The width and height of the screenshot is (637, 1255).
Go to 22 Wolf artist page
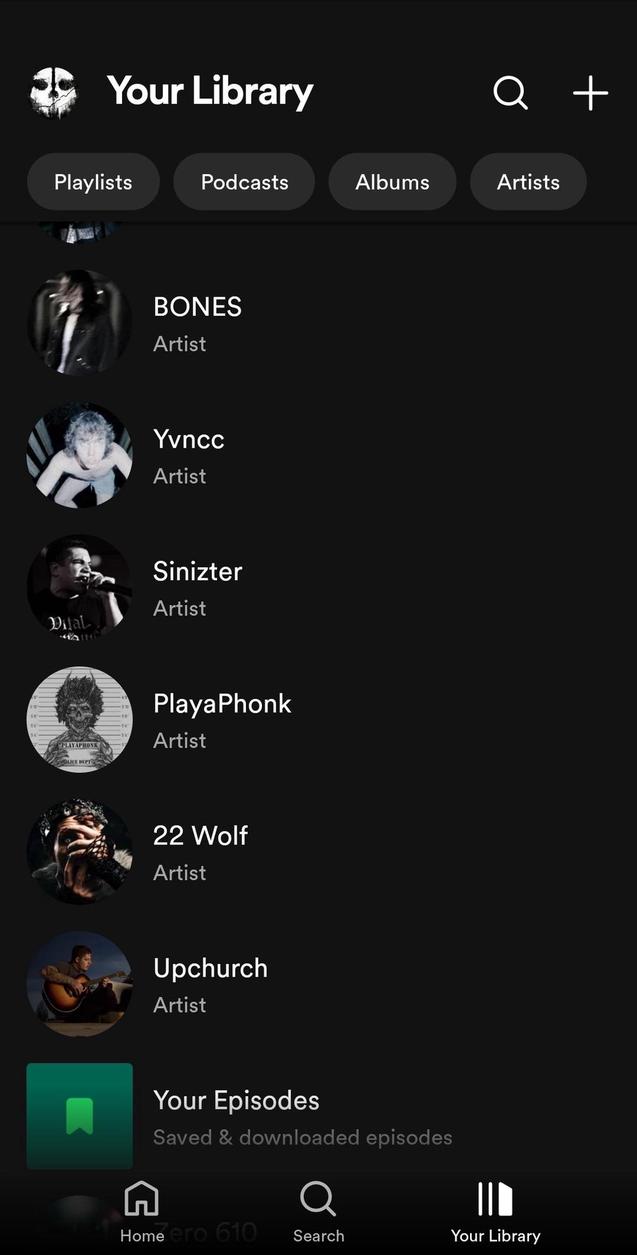click(200, 851)
